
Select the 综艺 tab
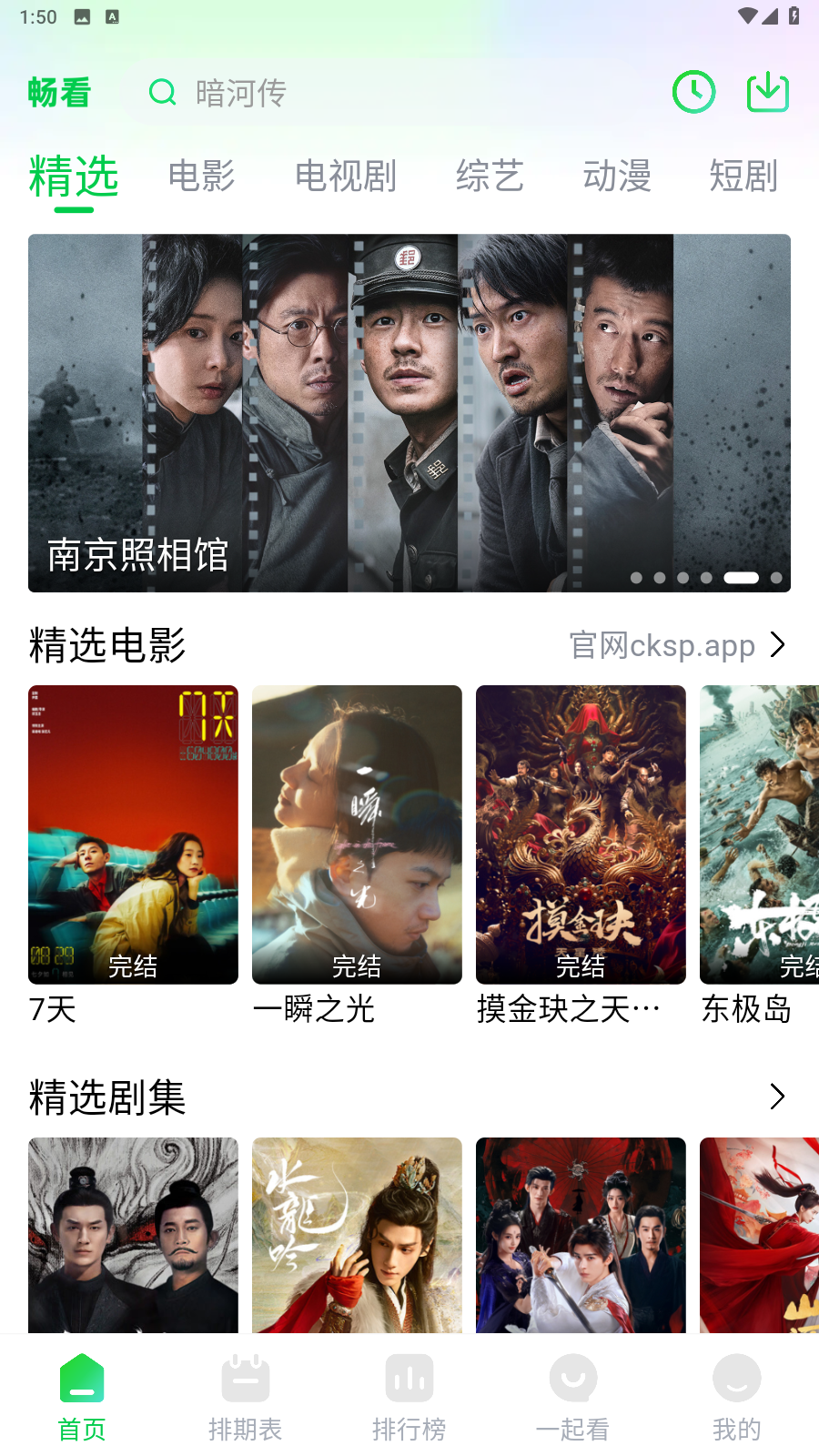pyautogui.click(x=490, y=176)
